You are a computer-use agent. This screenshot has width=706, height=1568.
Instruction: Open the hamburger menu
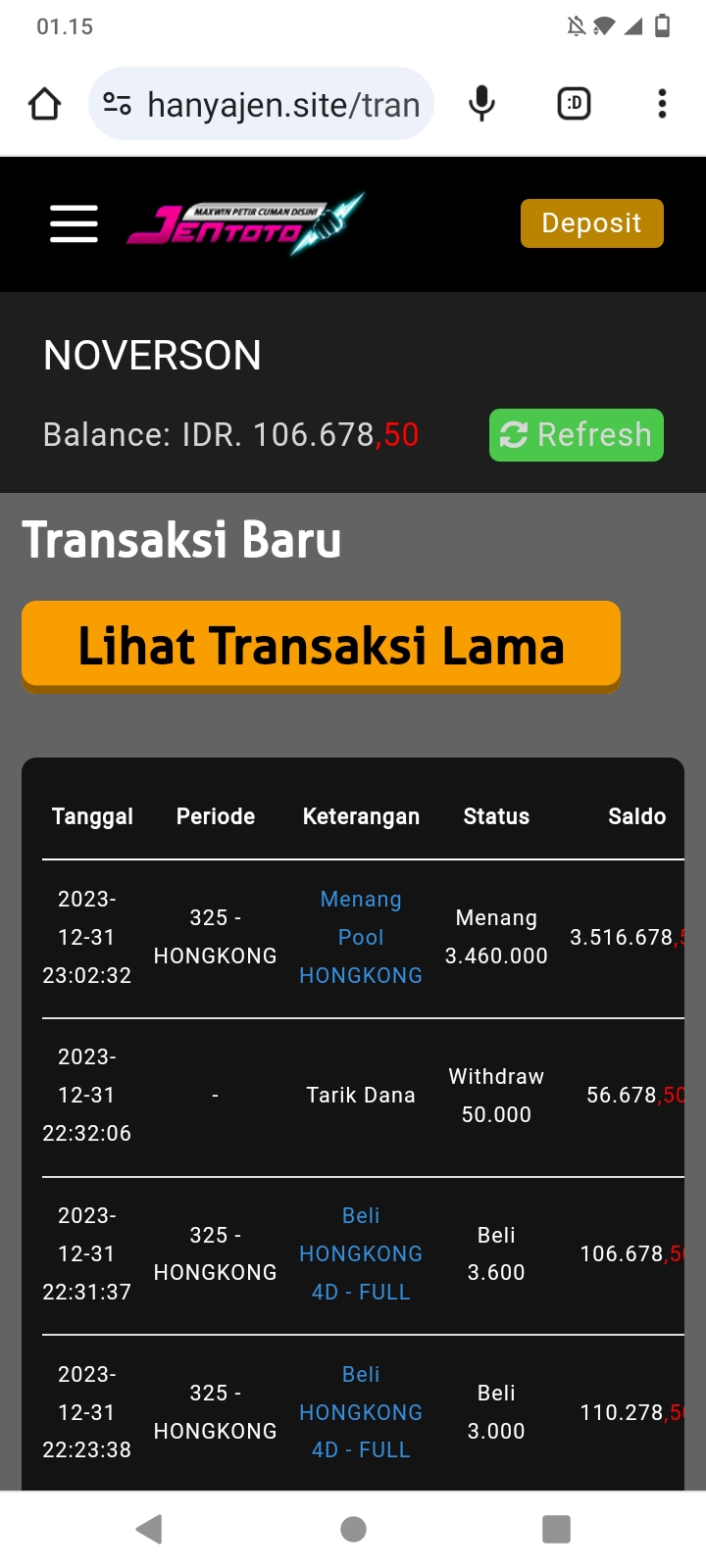pos(74,223)
